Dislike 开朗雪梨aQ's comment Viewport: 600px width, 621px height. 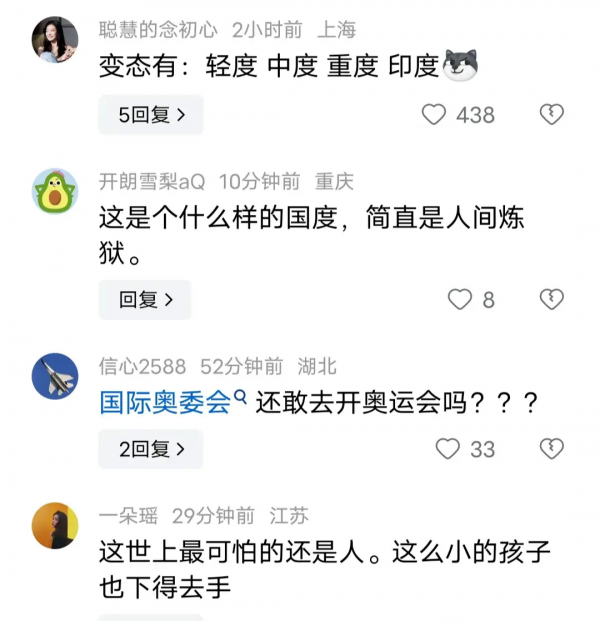(552, 298)
